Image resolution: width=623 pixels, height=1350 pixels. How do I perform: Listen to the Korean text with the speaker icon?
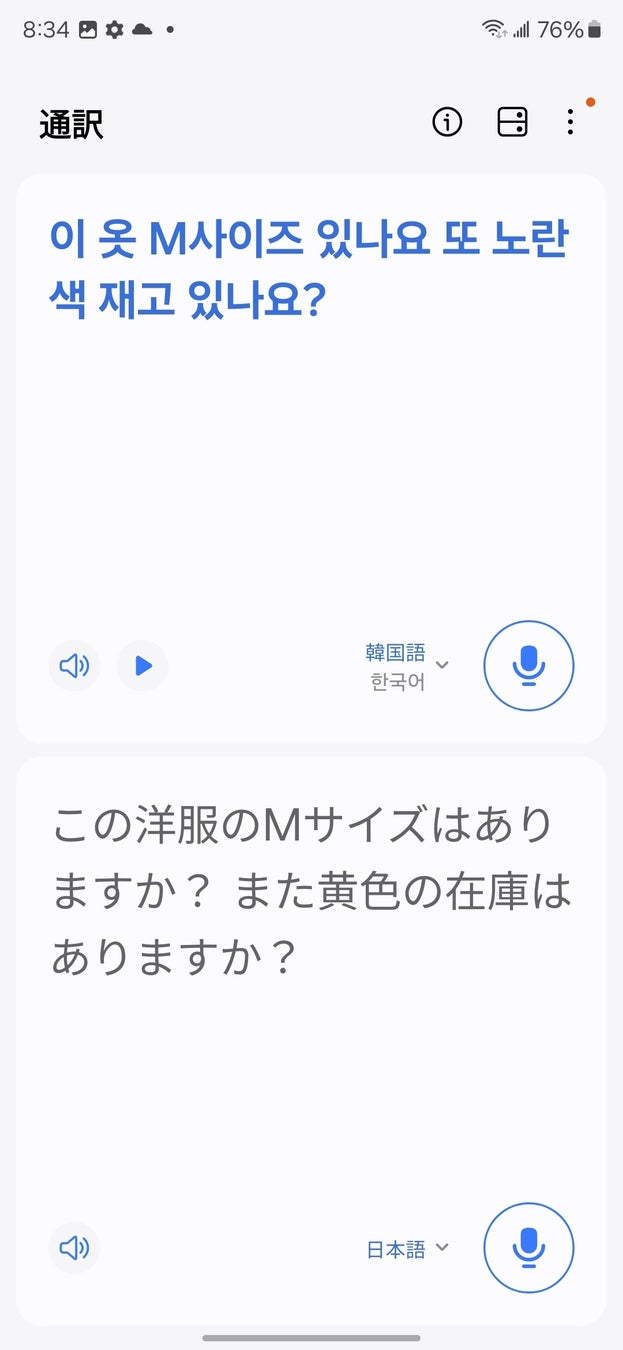coord(75,665)
